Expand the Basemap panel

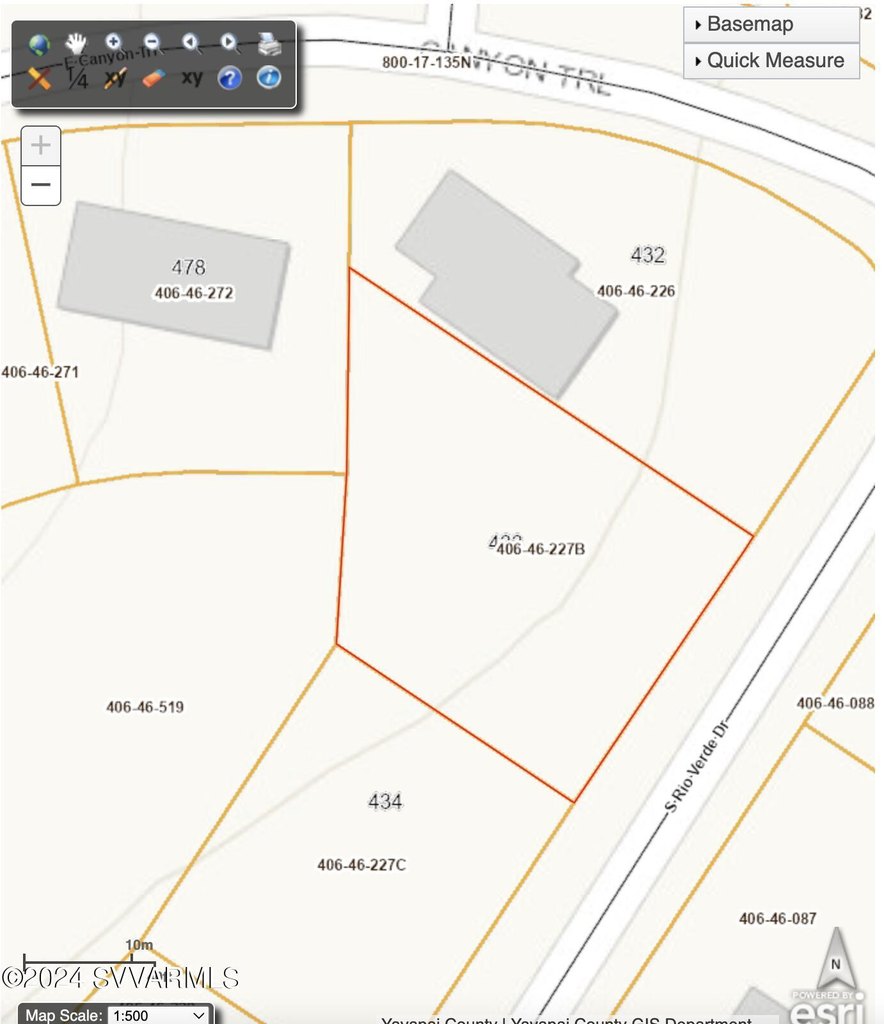771,24
